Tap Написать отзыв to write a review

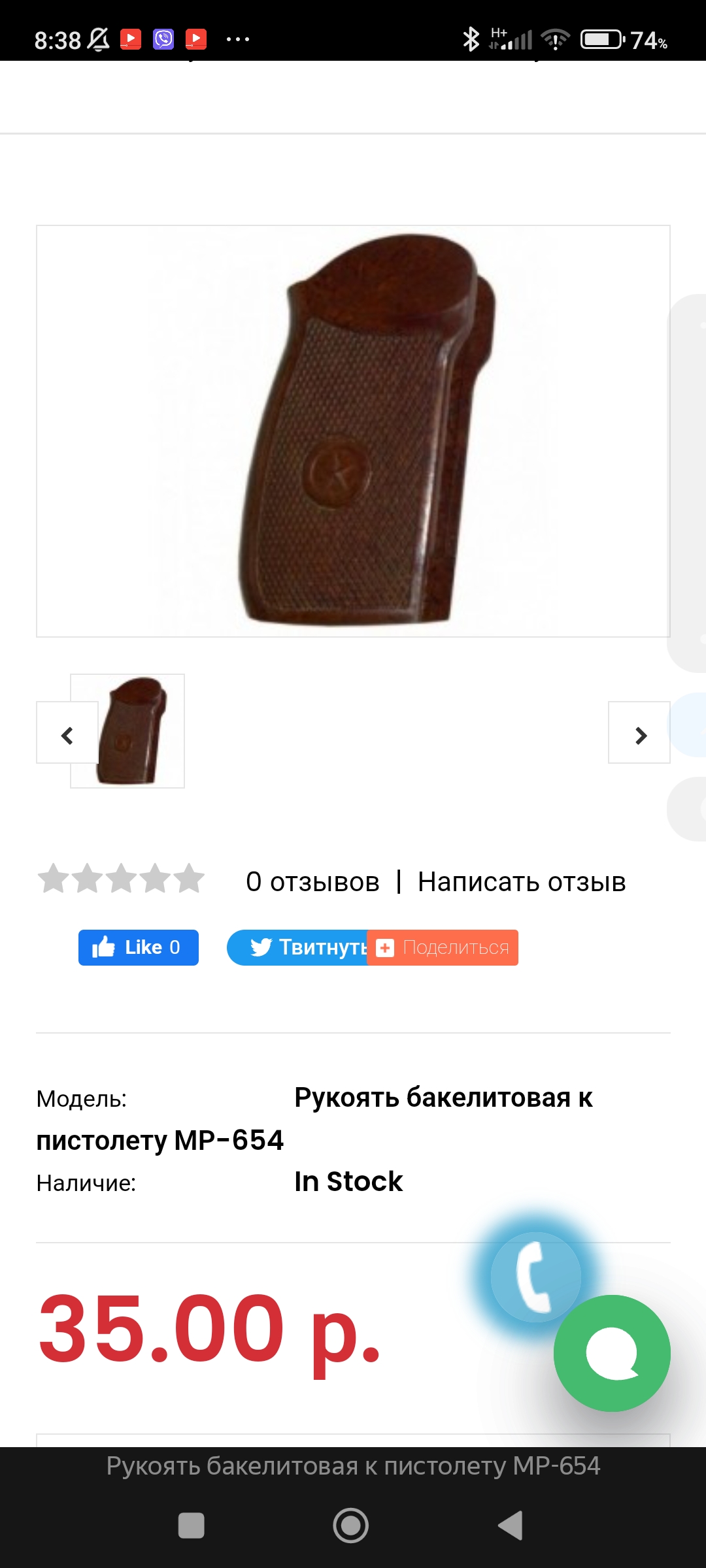pos(522,882)
